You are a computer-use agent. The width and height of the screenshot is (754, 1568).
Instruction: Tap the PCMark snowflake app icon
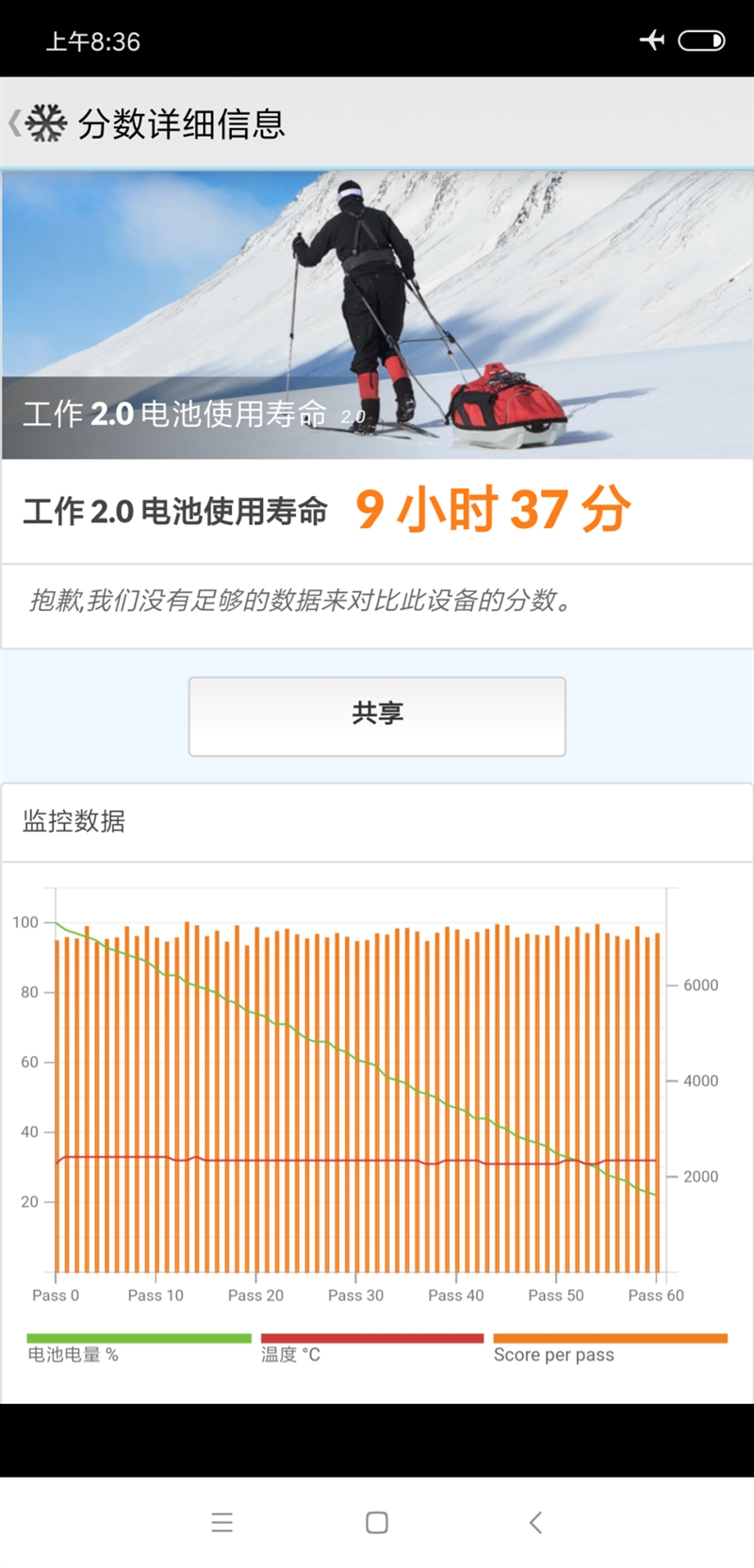tap(46, 123)
